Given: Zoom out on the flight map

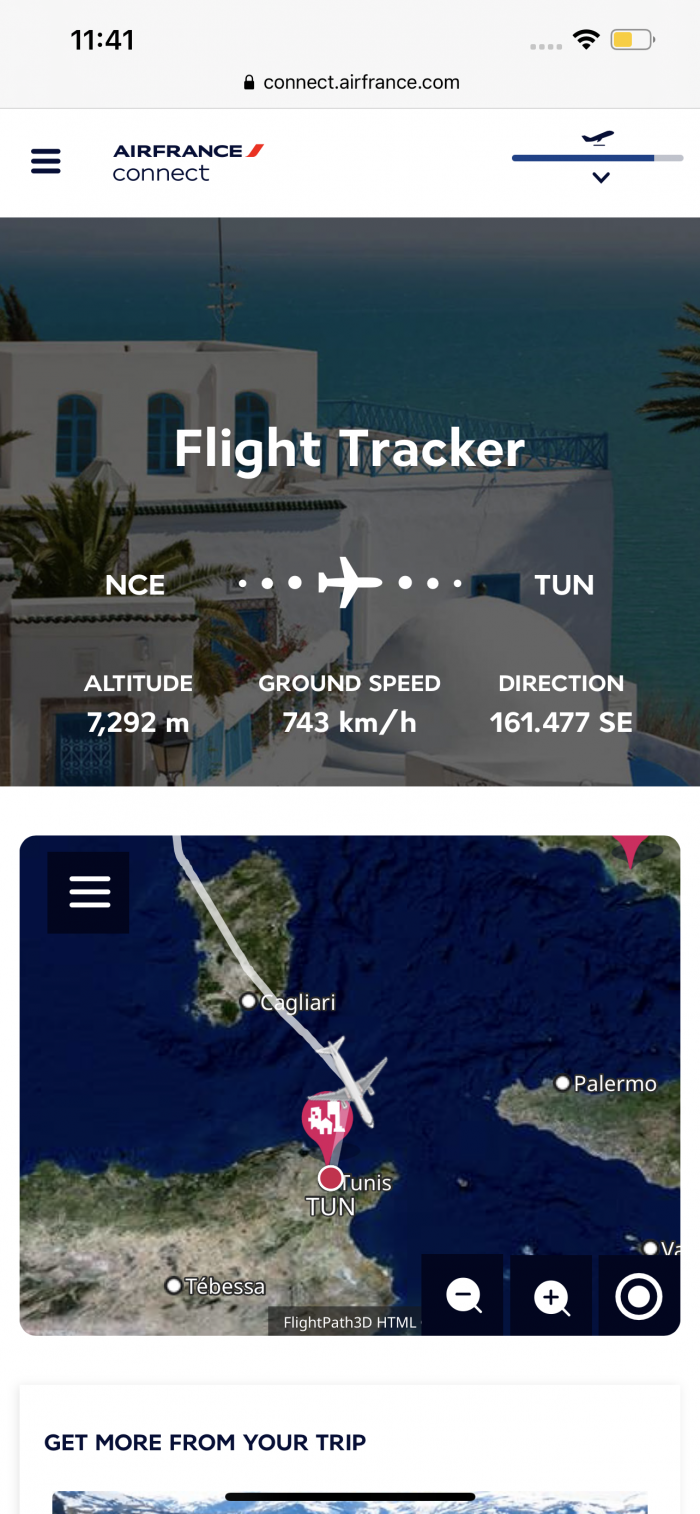Looking at the screenshot, I should coord(464,1296).
